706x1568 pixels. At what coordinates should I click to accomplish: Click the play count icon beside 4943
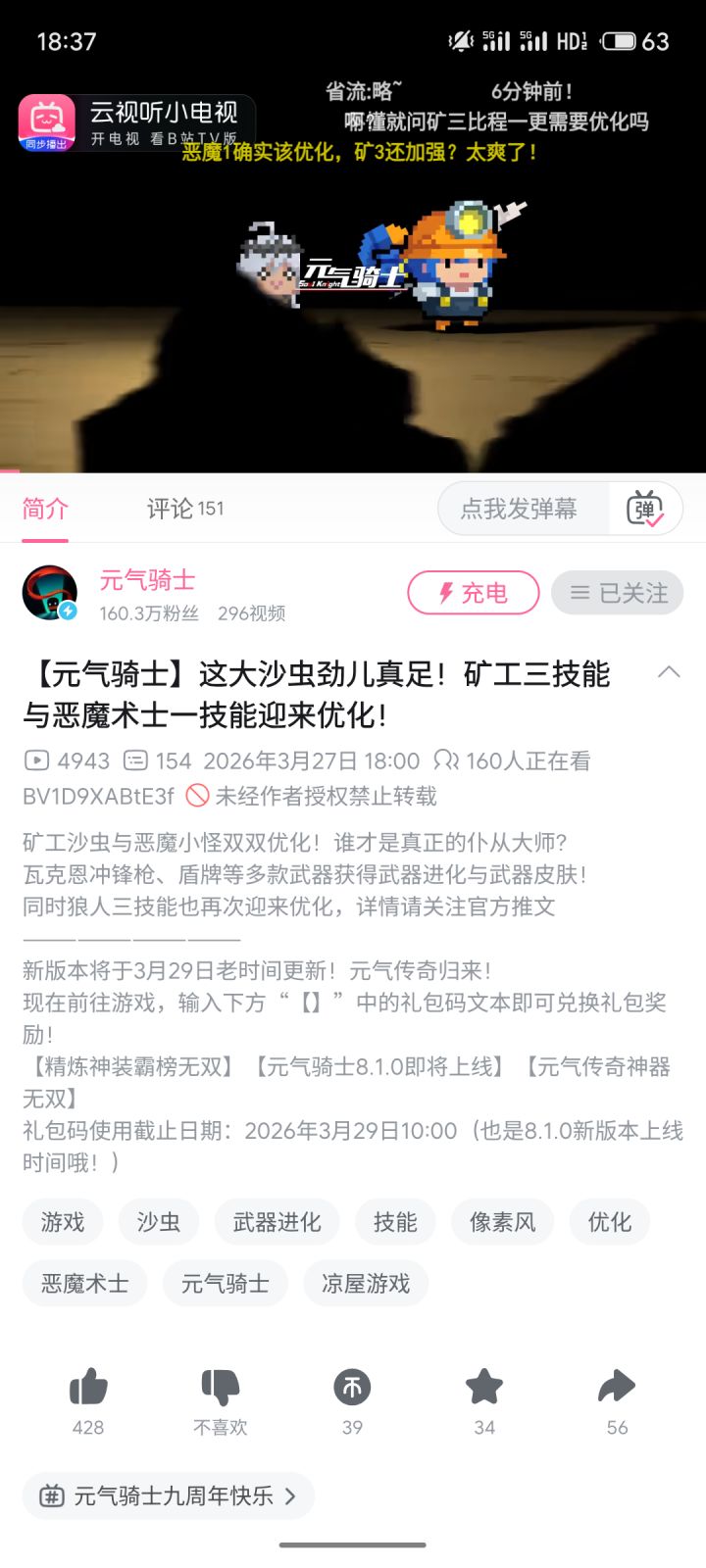[35, 759]
